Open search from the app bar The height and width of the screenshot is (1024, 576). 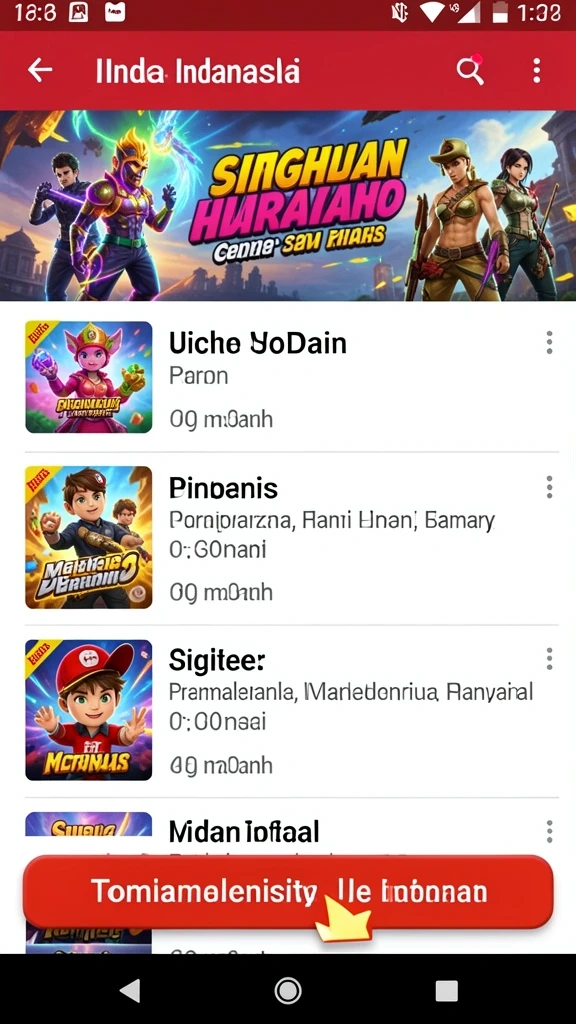[x=470, y=70]
